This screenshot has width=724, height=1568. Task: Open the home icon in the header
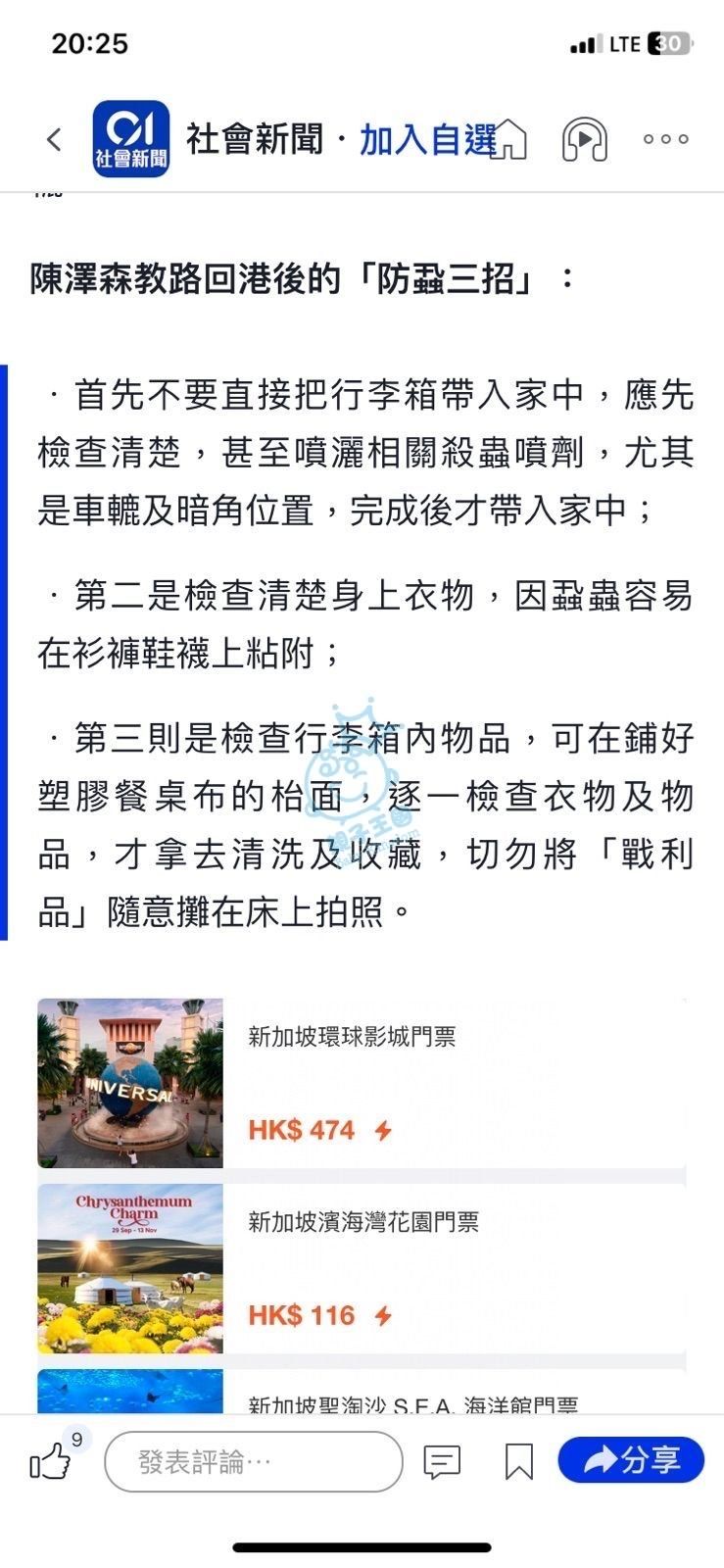click(x=509, y=139)
